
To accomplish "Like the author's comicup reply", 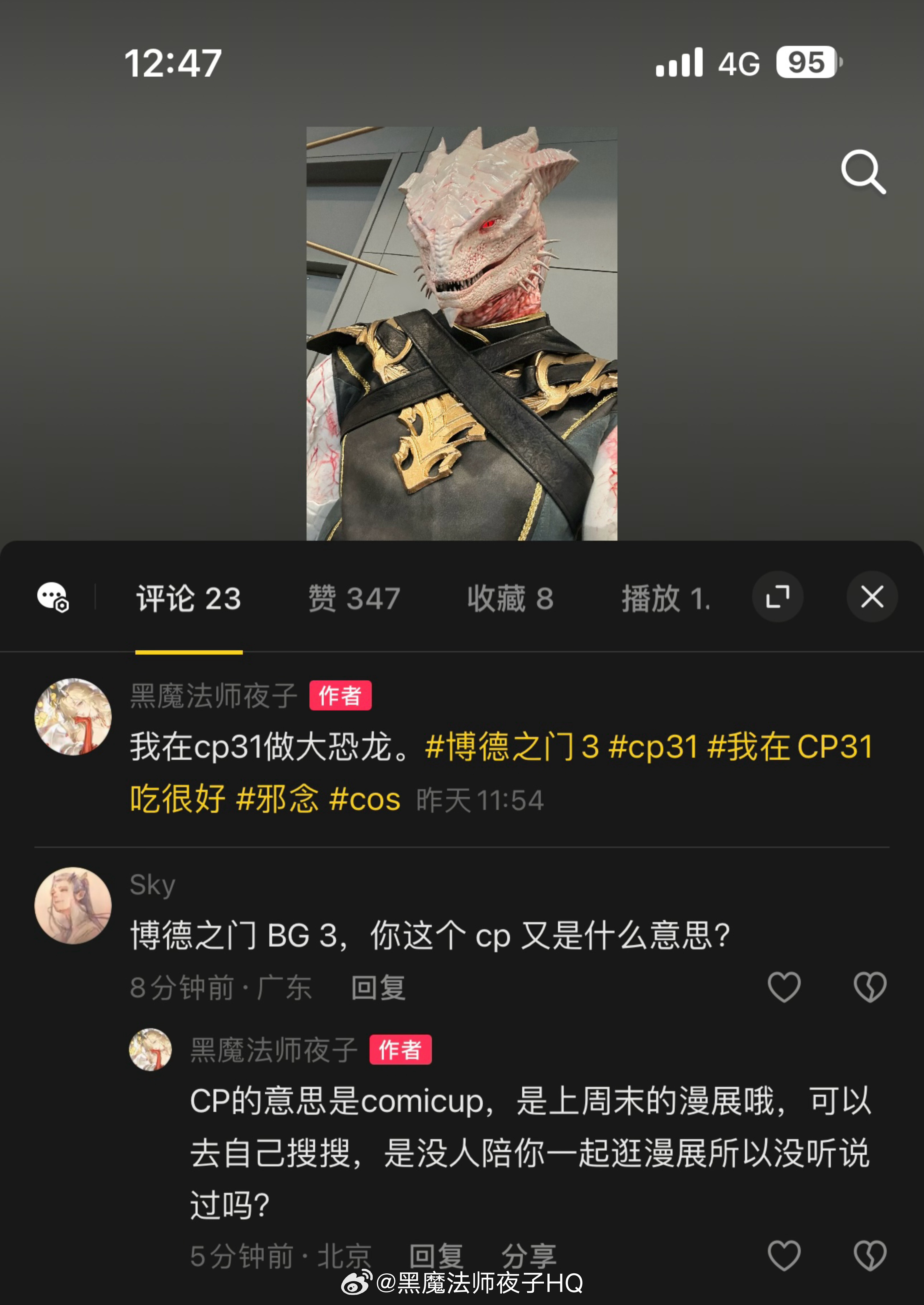I will (784, 1255).
